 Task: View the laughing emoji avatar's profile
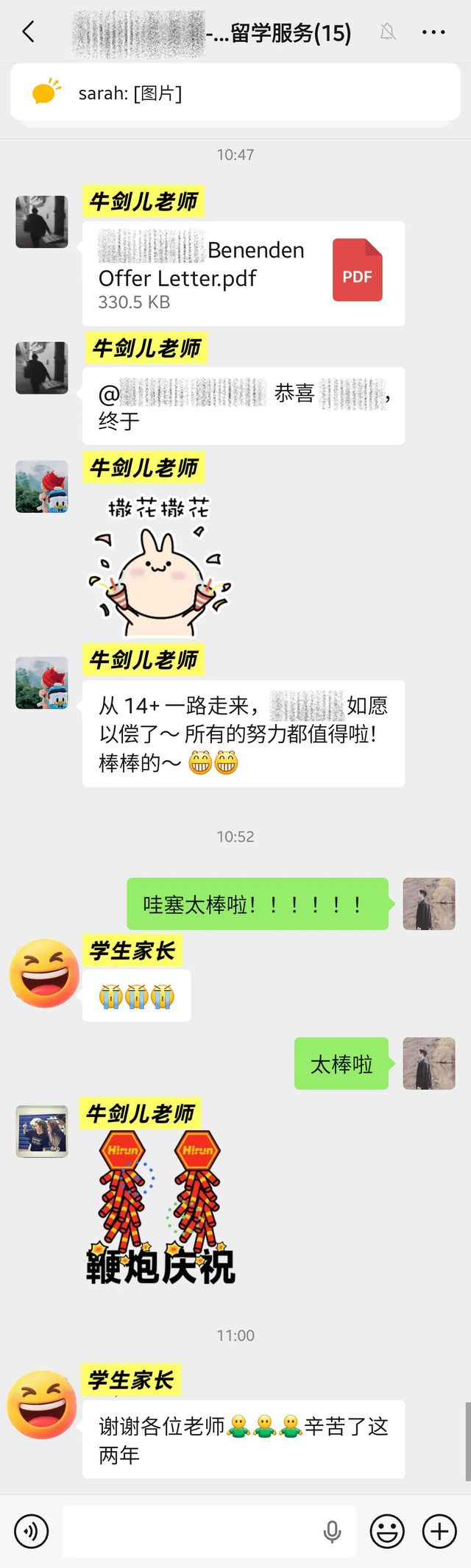tap(43, 973)
